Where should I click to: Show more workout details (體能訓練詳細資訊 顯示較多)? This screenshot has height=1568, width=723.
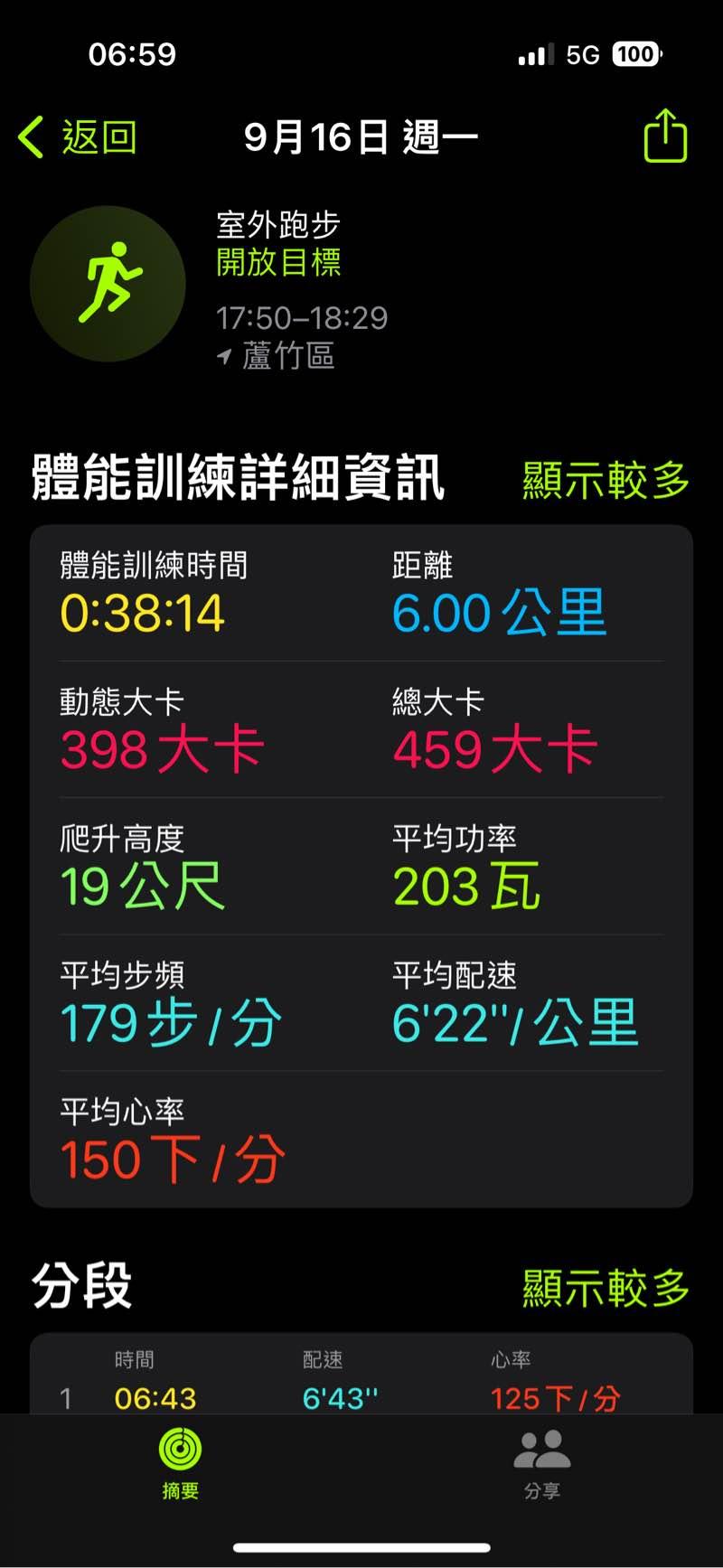(x=606, y=480)
